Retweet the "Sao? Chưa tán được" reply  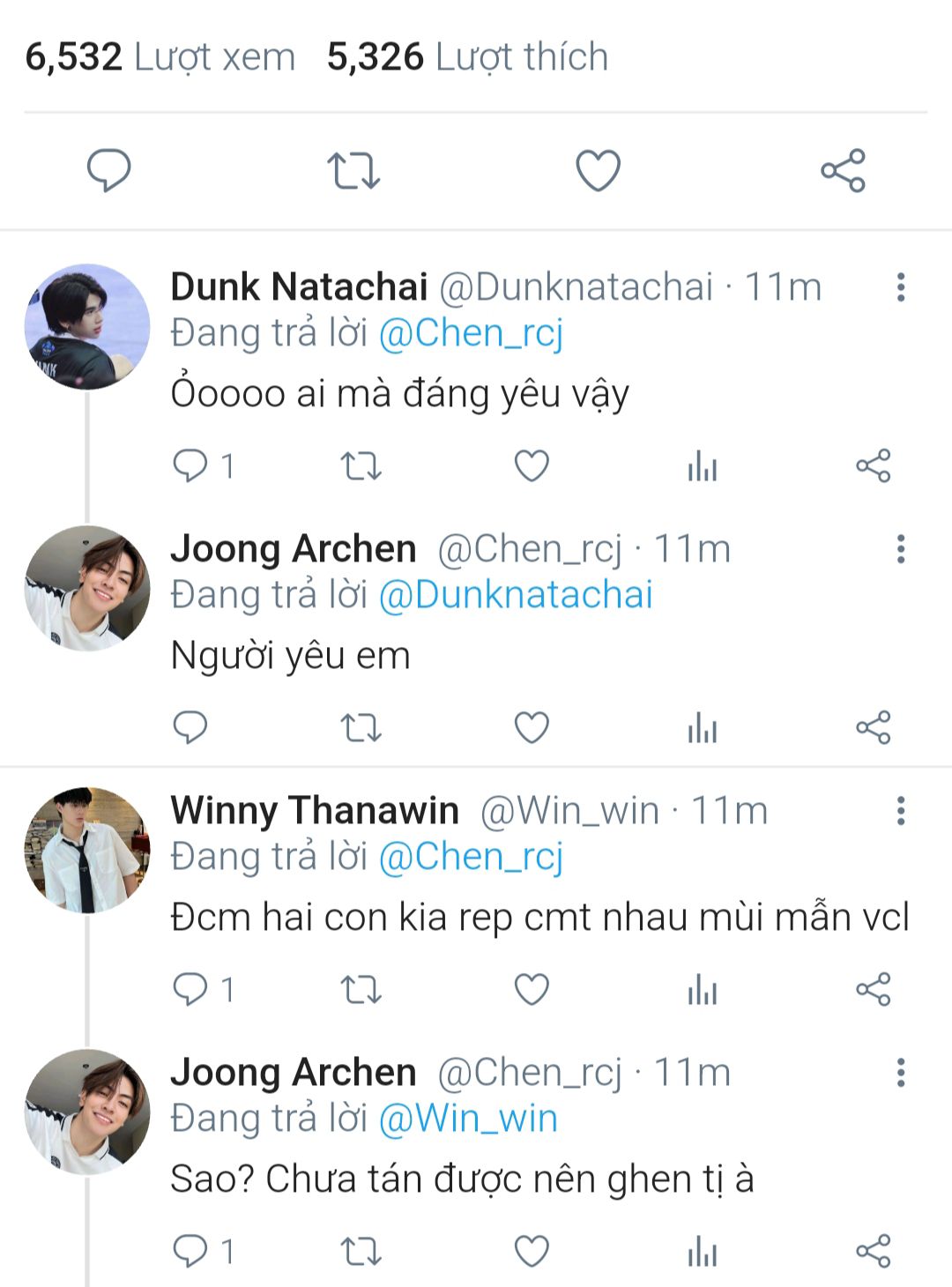pyautogui.click(x=361, y=1251)
